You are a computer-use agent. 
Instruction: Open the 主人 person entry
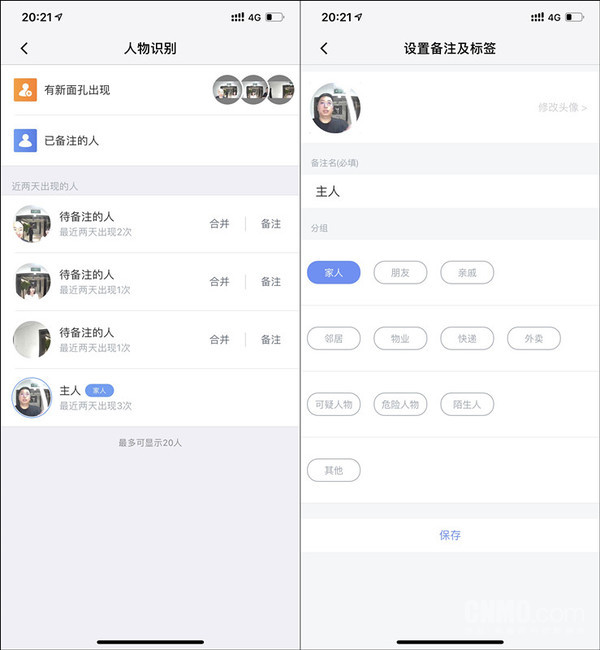[150, 397]
